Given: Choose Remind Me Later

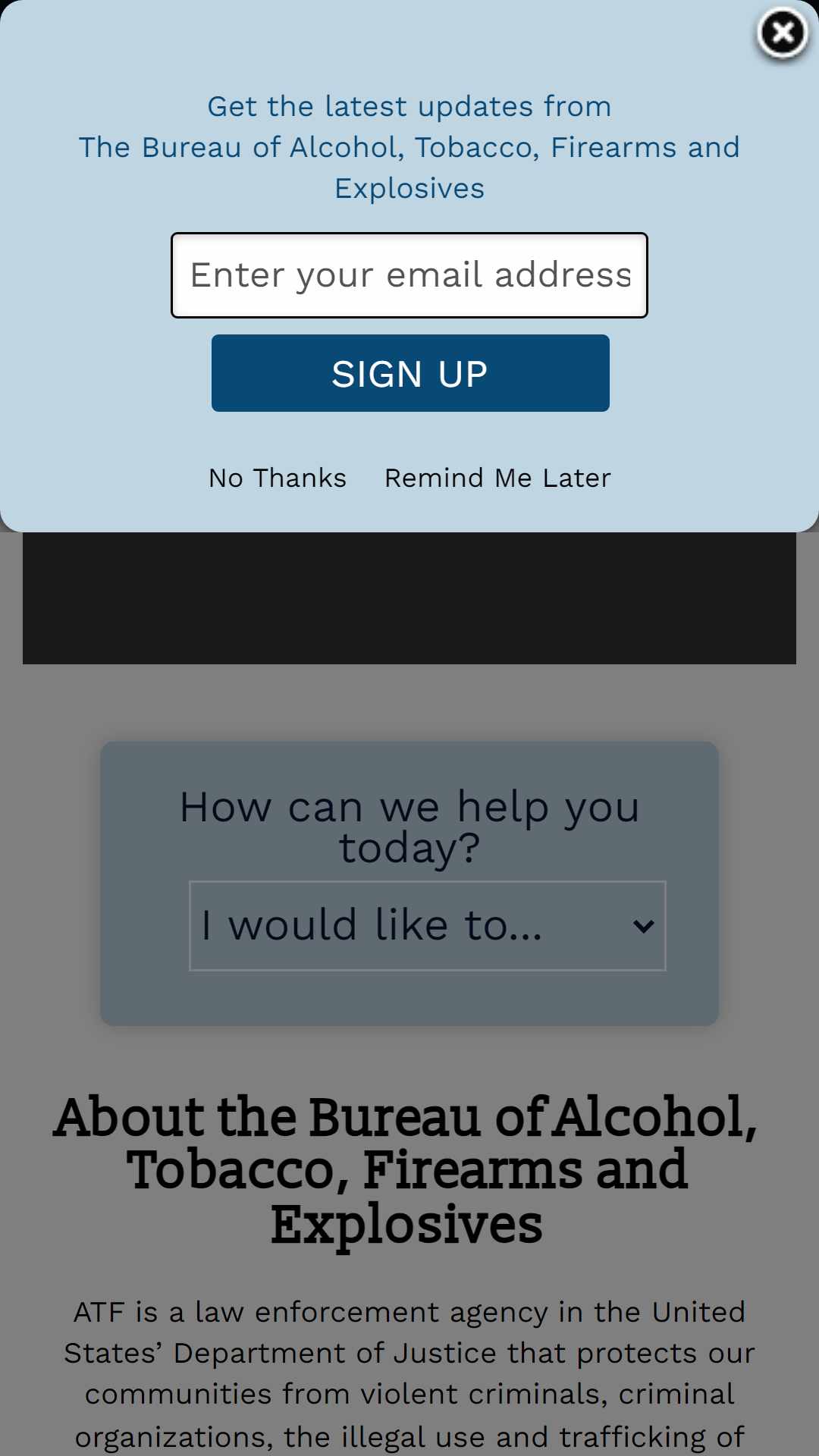Looking at the screenshot, I should tap(497, 478).
